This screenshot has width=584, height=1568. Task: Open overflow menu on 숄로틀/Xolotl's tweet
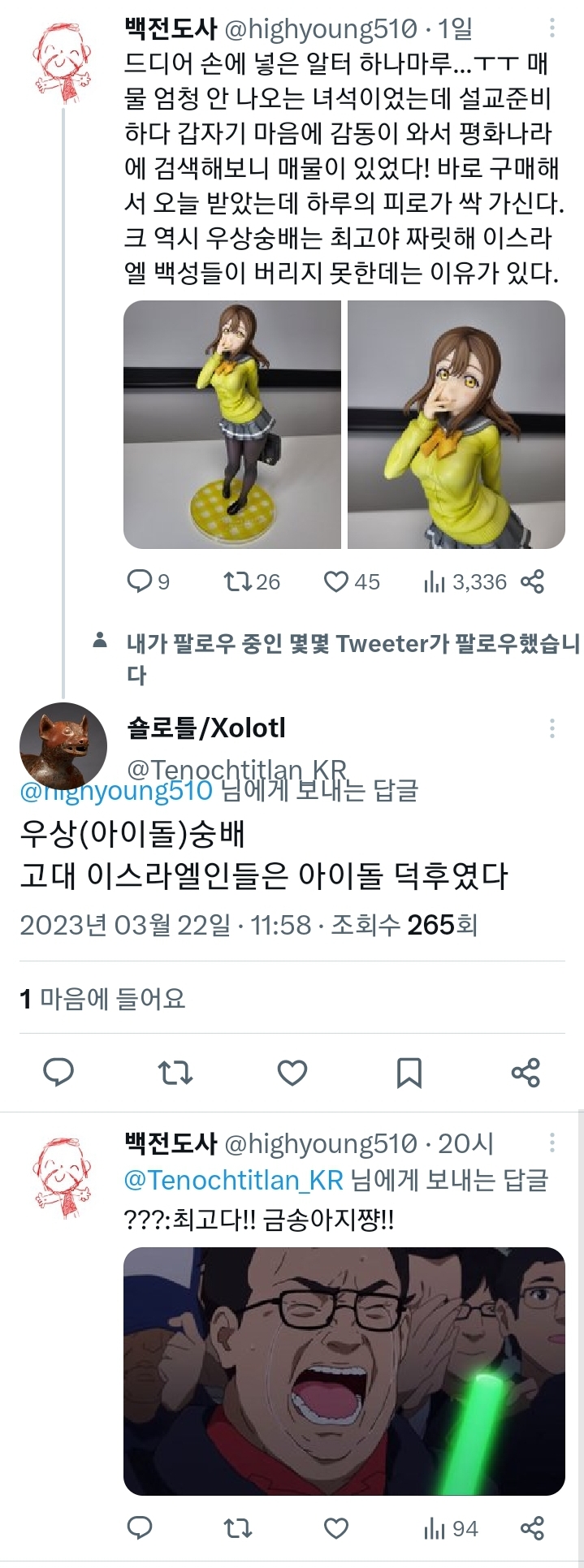click(552, 728)
